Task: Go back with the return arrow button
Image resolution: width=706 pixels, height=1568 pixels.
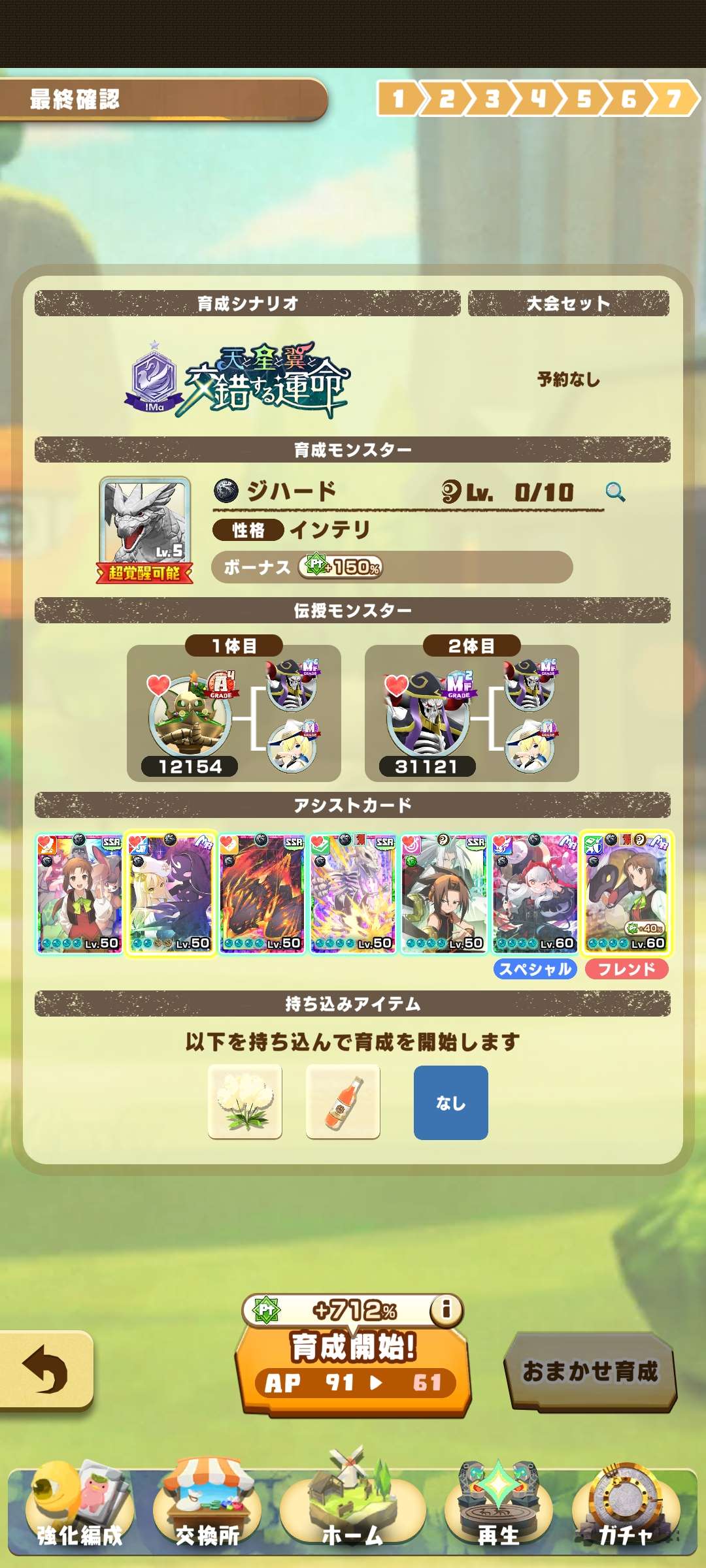Action: [x=44, y=1369]
